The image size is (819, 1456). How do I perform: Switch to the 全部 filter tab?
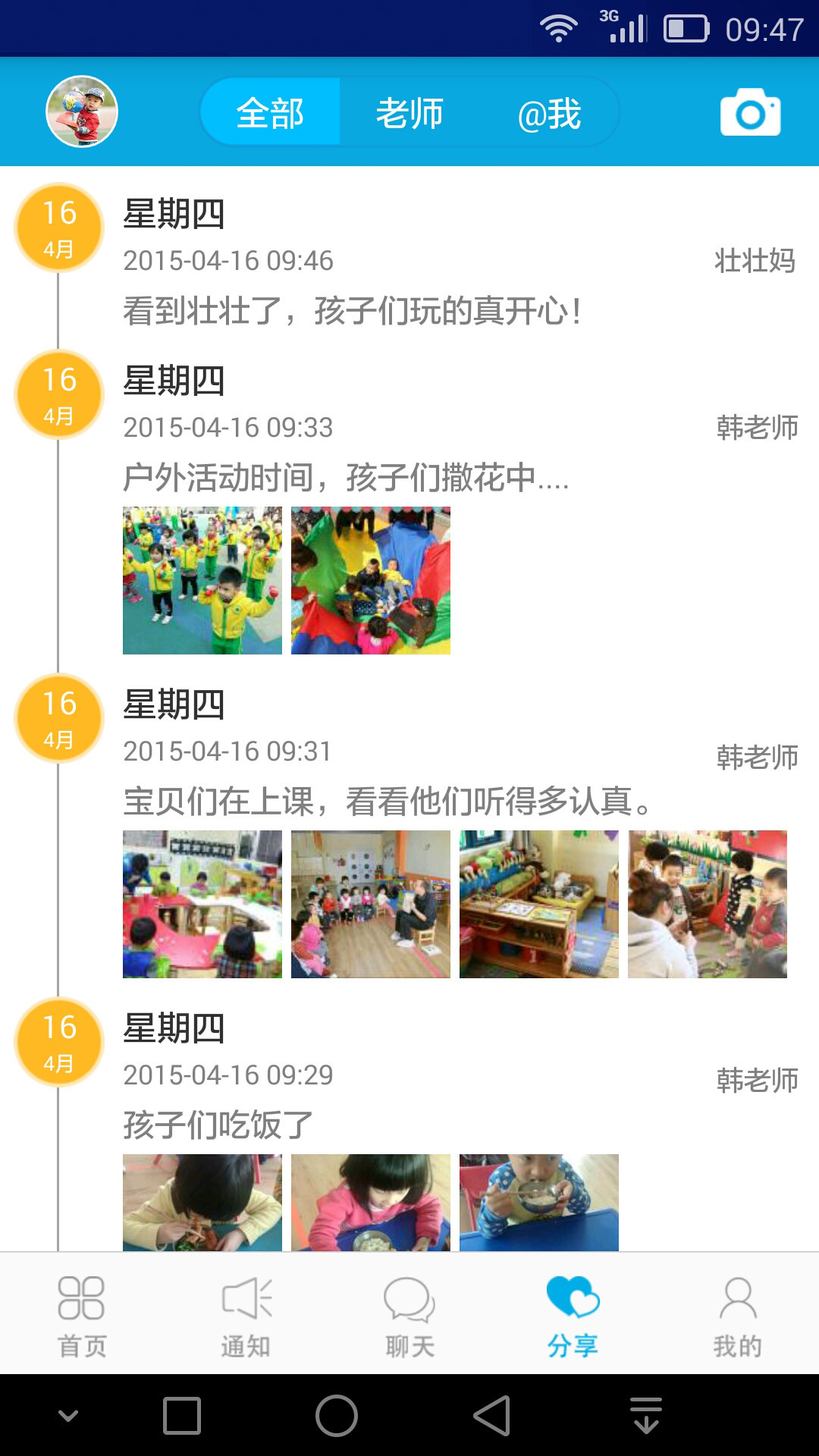[270, 113]
